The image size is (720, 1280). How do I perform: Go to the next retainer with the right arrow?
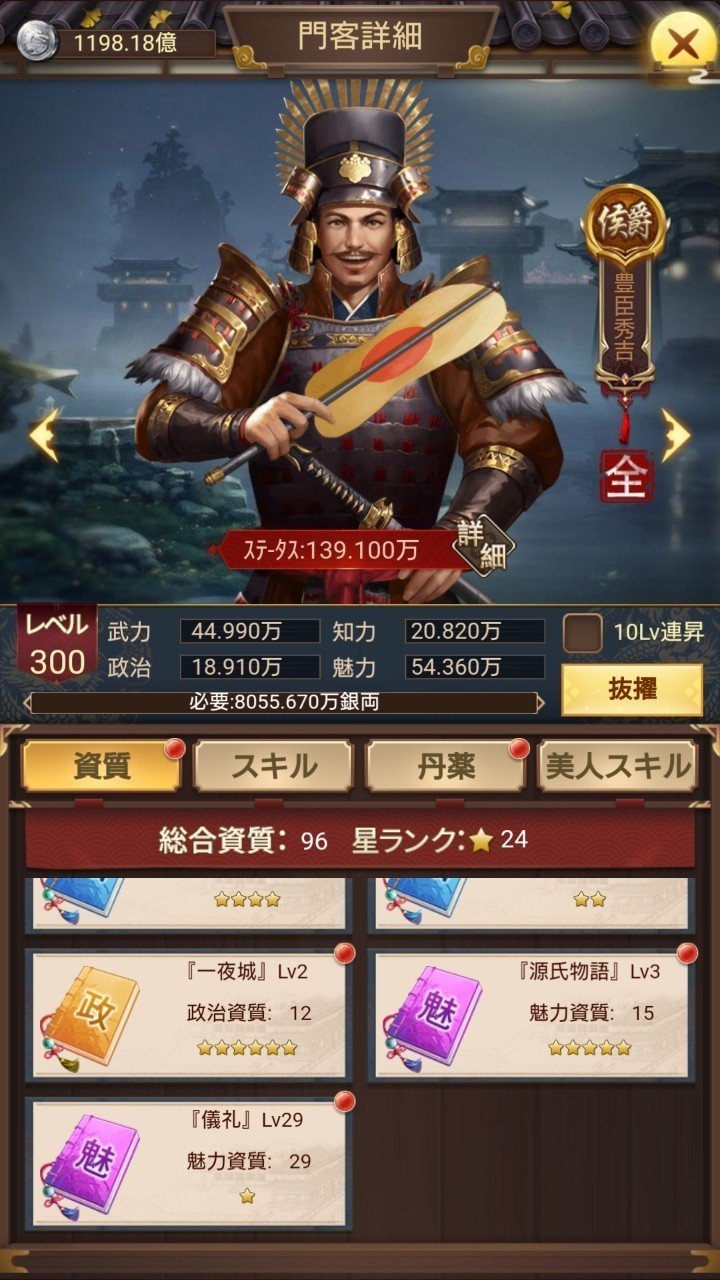[676, 434]
